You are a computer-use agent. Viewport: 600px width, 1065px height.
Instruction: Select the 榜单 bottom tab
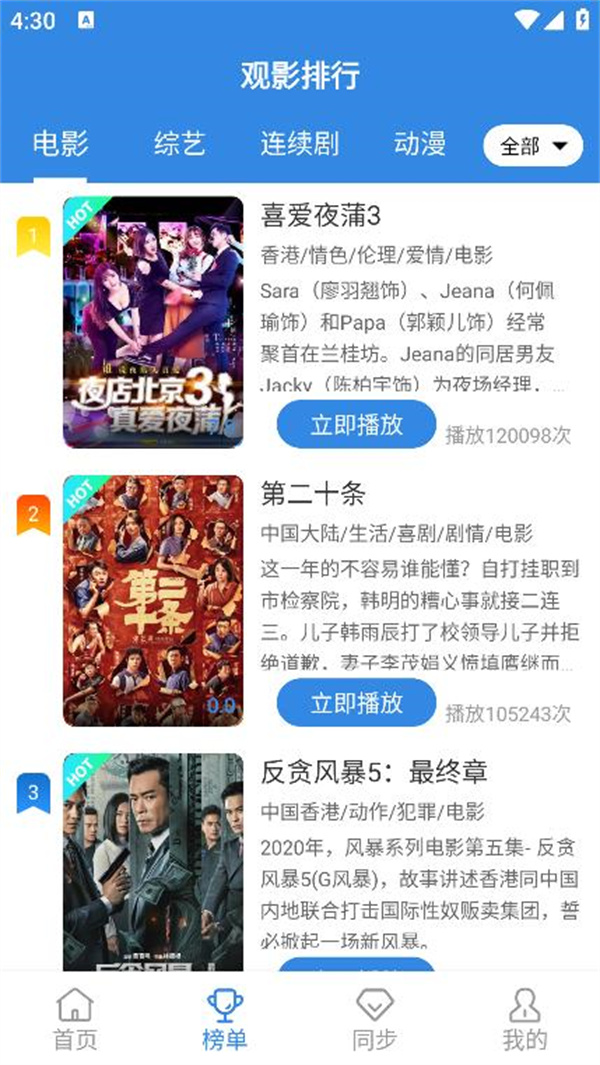[224, 1019]
